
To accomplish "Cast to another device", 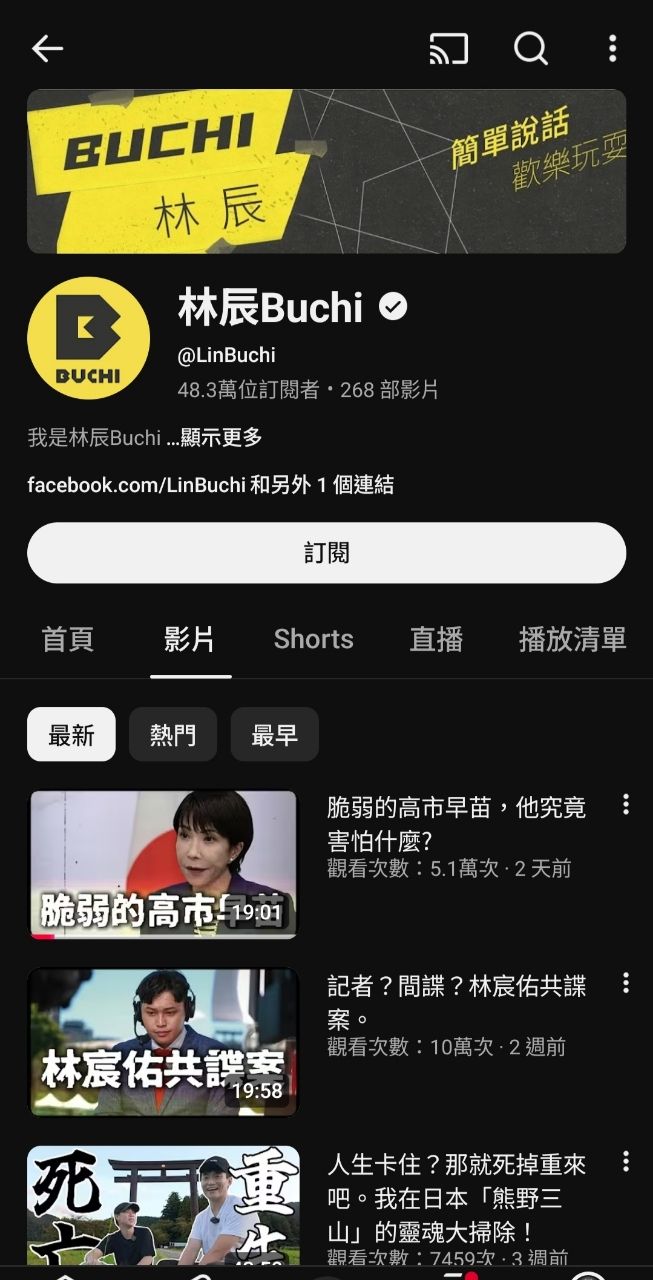I will (x=448, y=48).
